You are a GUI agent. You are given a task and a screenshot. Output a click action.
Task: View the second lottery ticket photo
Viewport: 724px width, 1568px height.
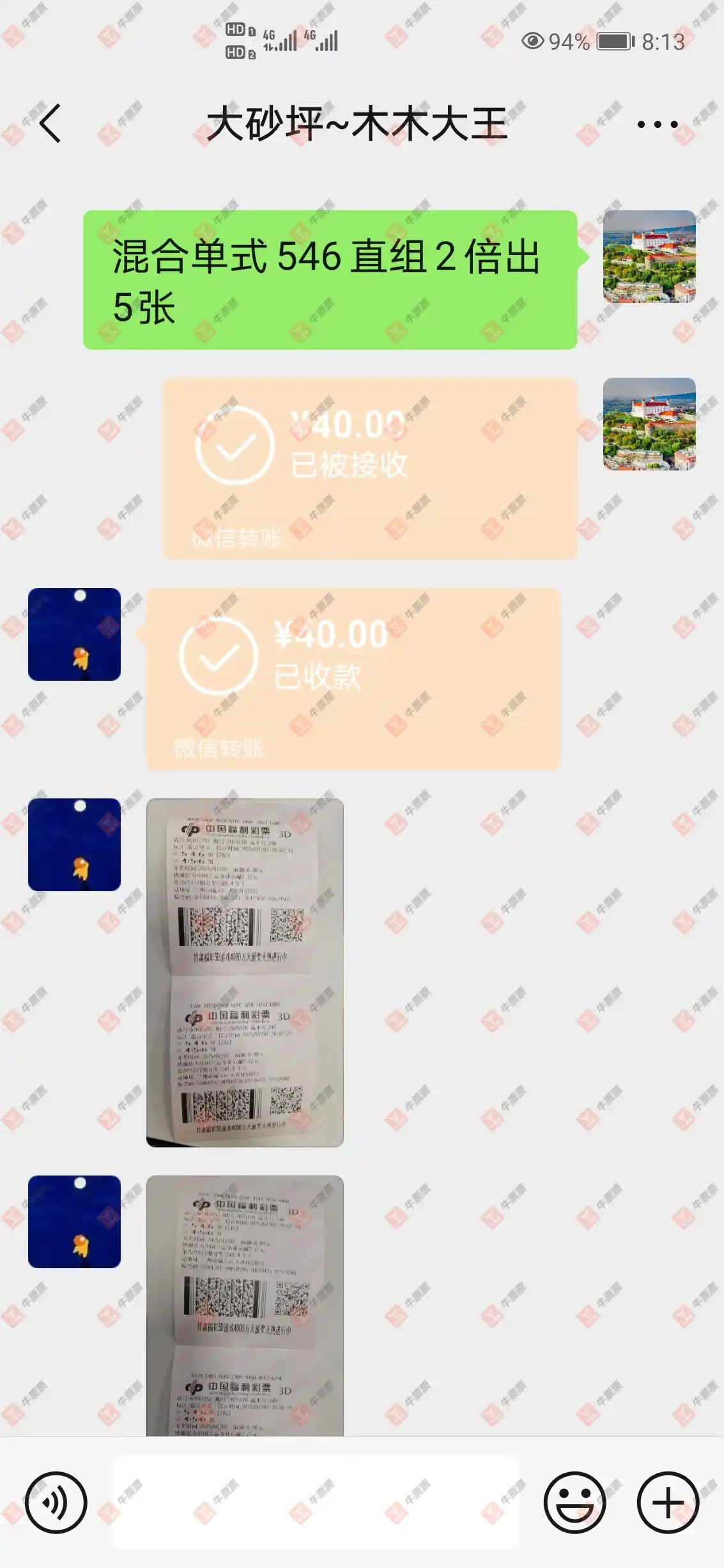pyautogui.click(x=245, y=1305)
